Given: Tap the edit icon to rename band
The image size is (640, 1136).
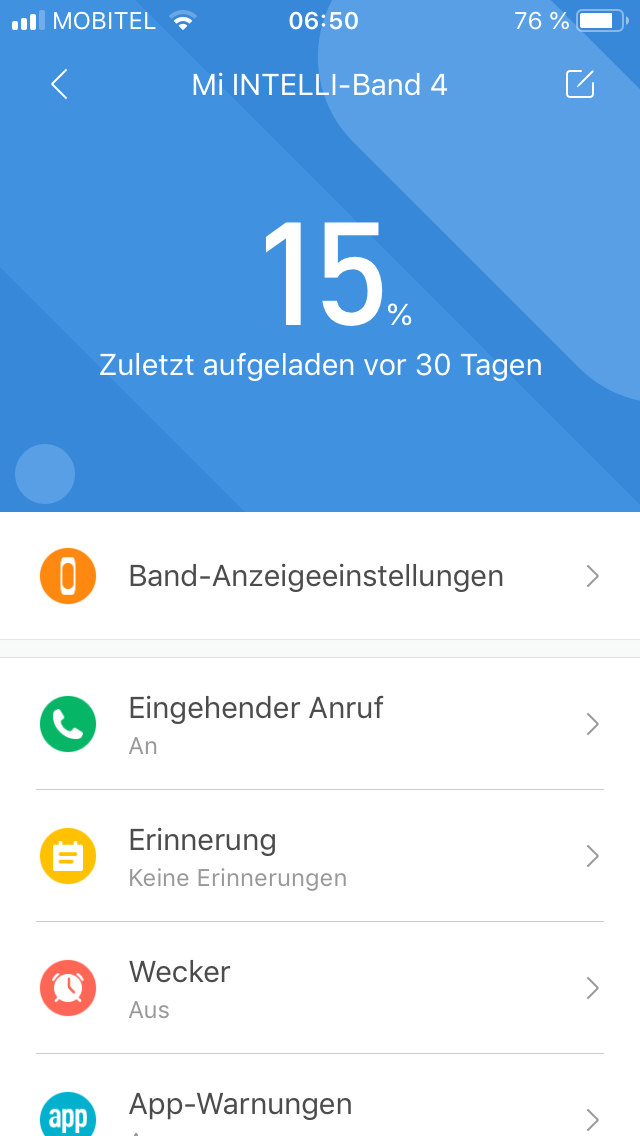Looking at the screenshot, I should coord(580,85).
